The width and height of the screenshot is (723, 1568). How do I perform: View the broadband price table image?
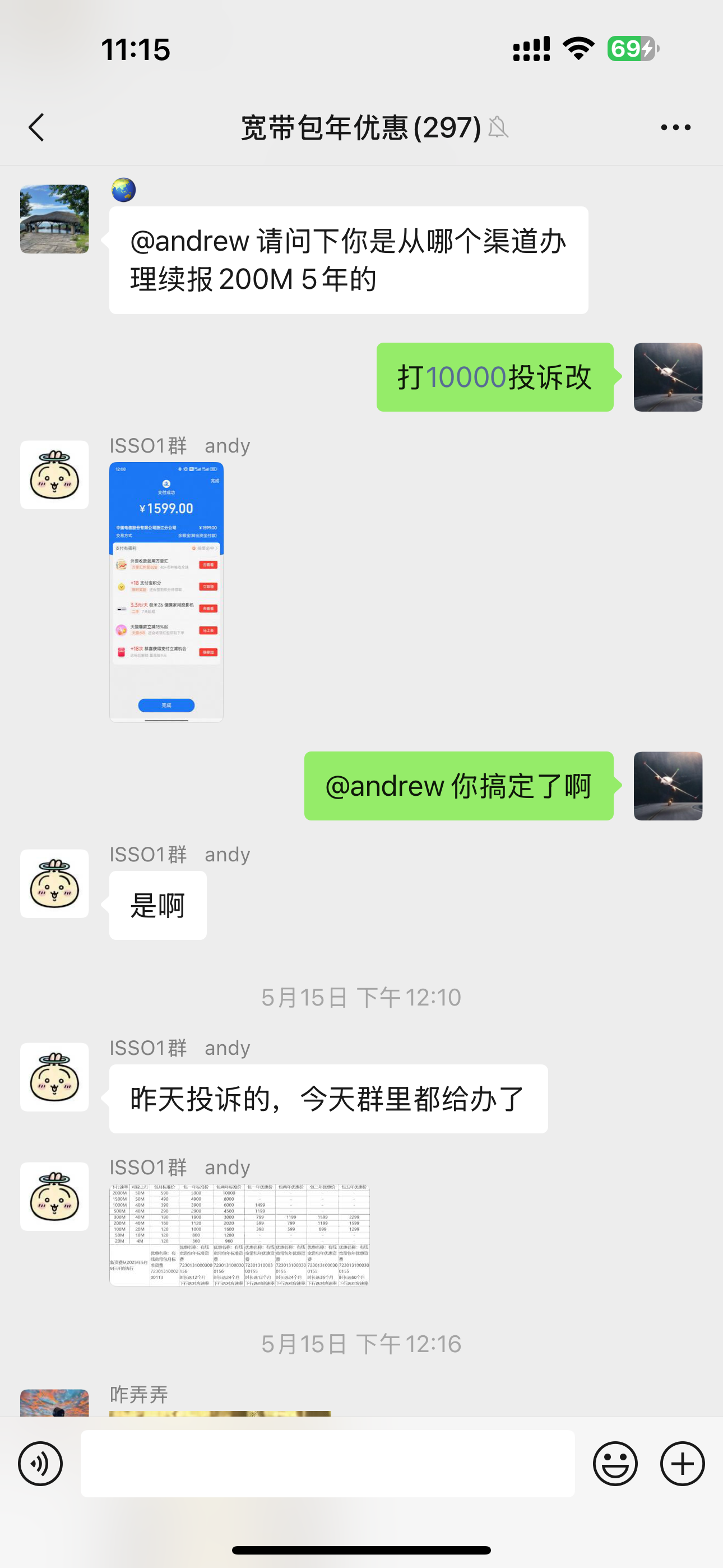point(239,1234)
